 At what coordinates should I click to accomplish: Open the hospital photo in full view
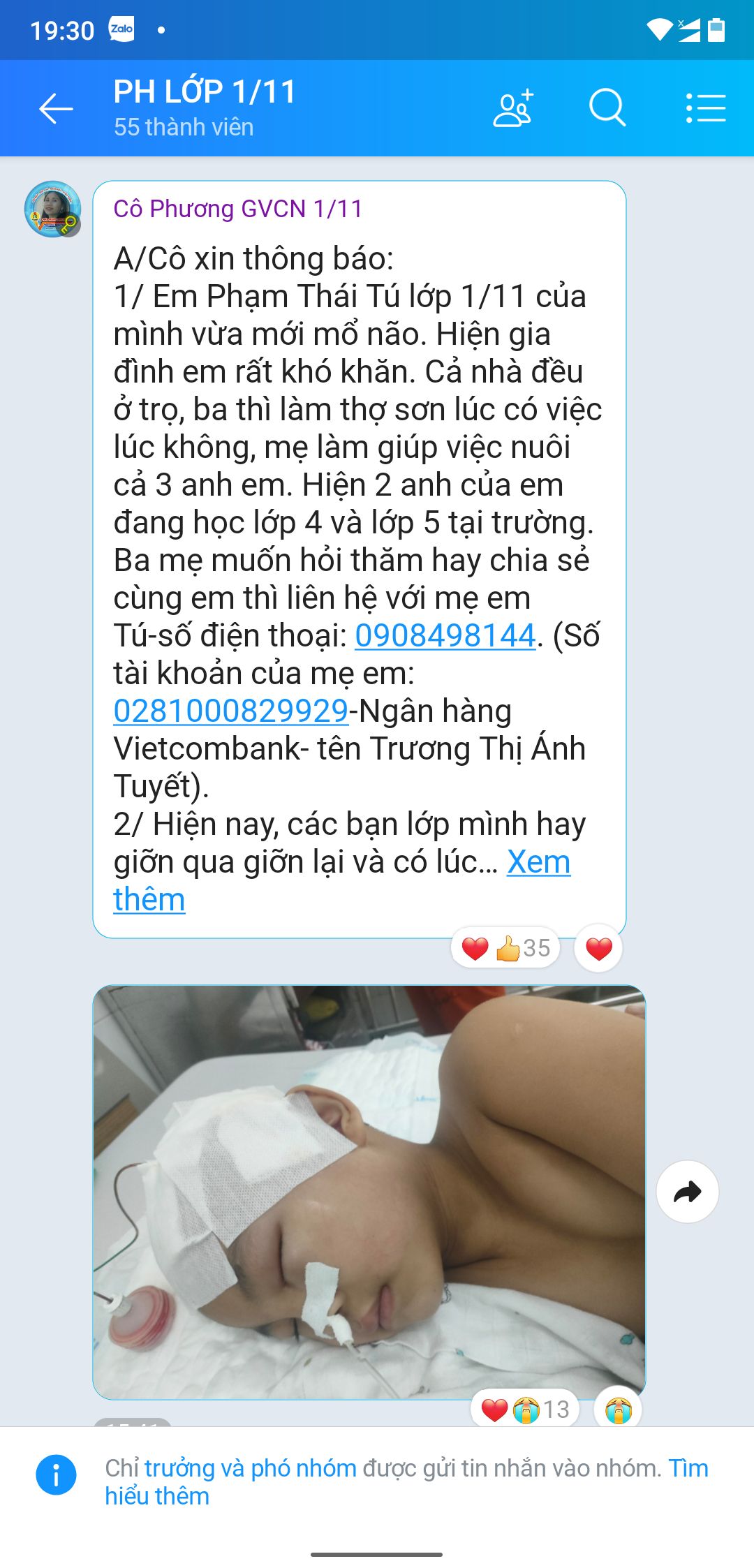point(369,1191)
